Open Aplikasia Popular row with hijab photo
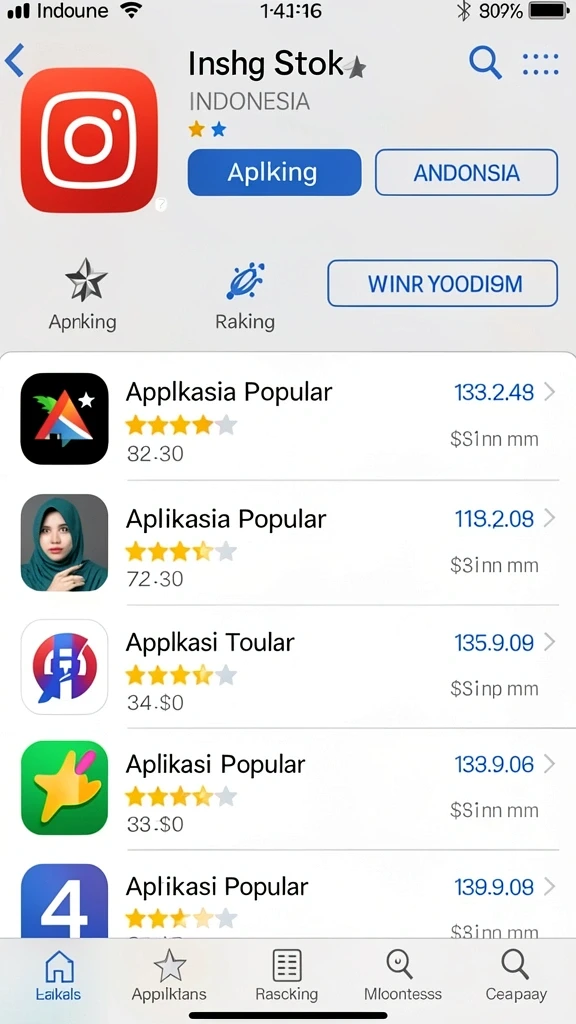 click(x=288, y=543)
